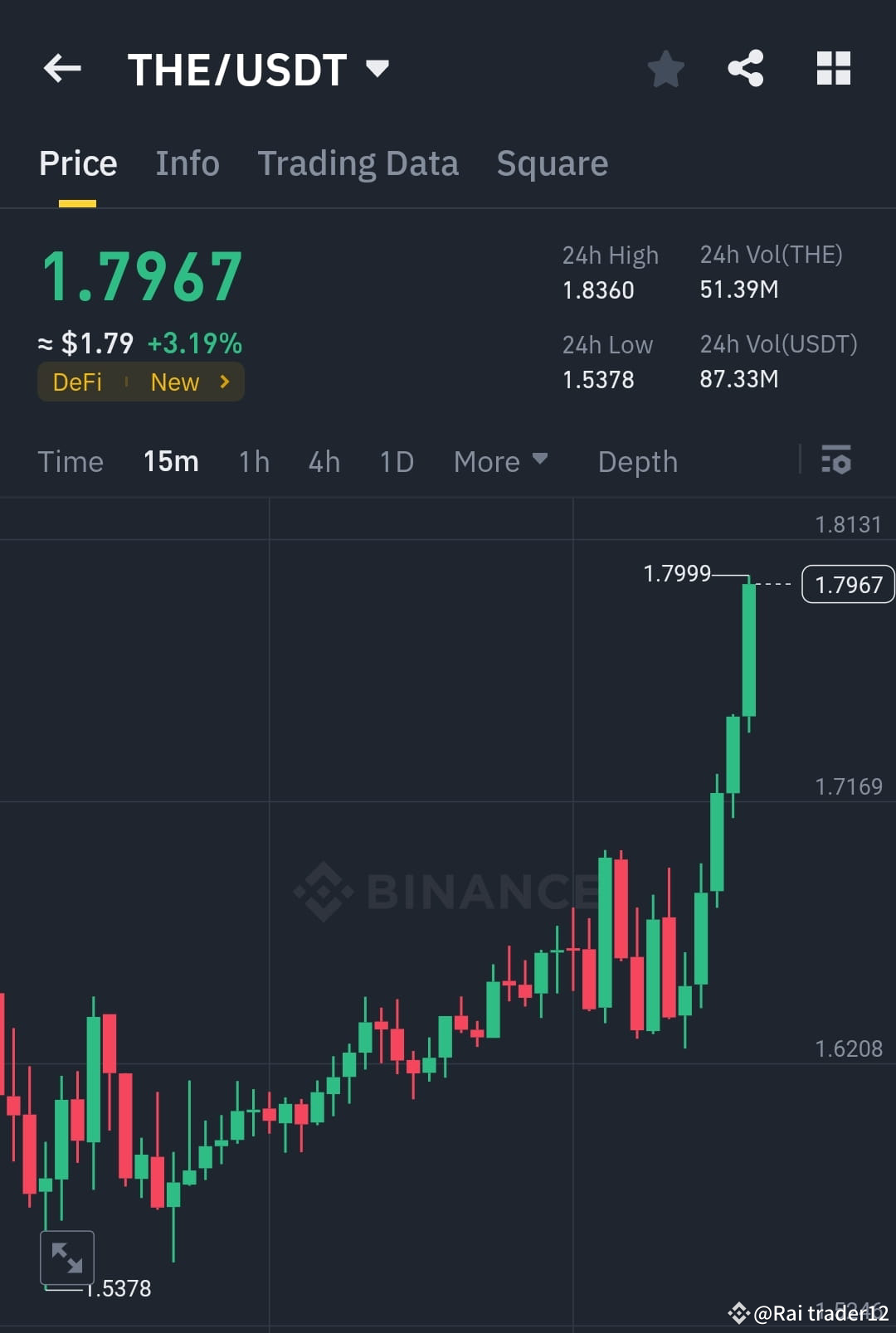
Task: Tap the 1.7967 current price label
Action: (847, 585)
